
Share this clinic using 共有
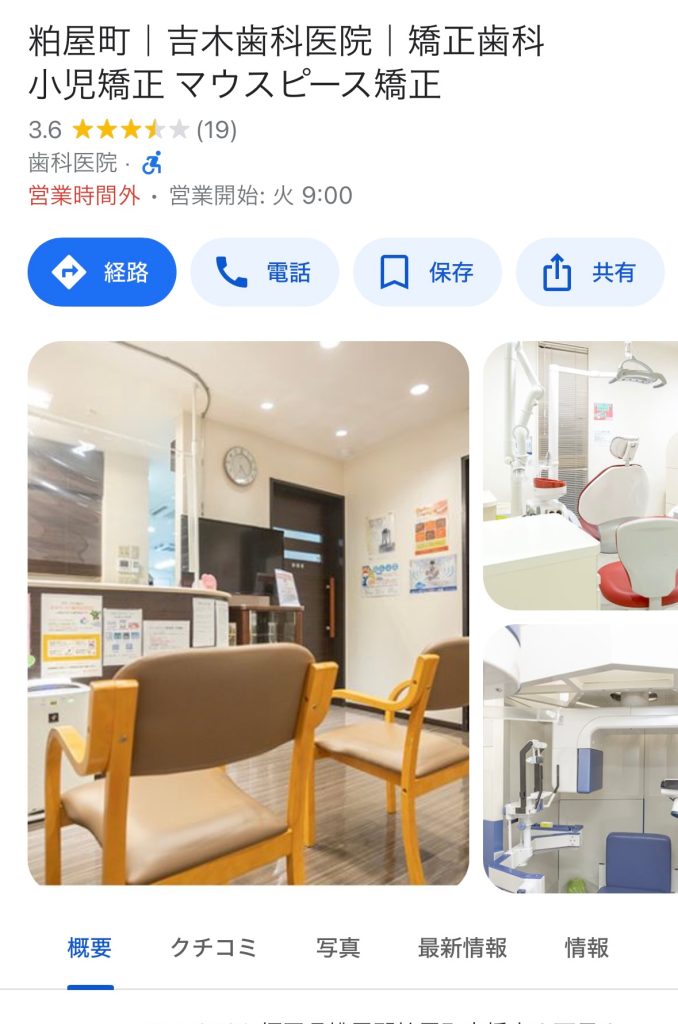click(x=590, y=272)
